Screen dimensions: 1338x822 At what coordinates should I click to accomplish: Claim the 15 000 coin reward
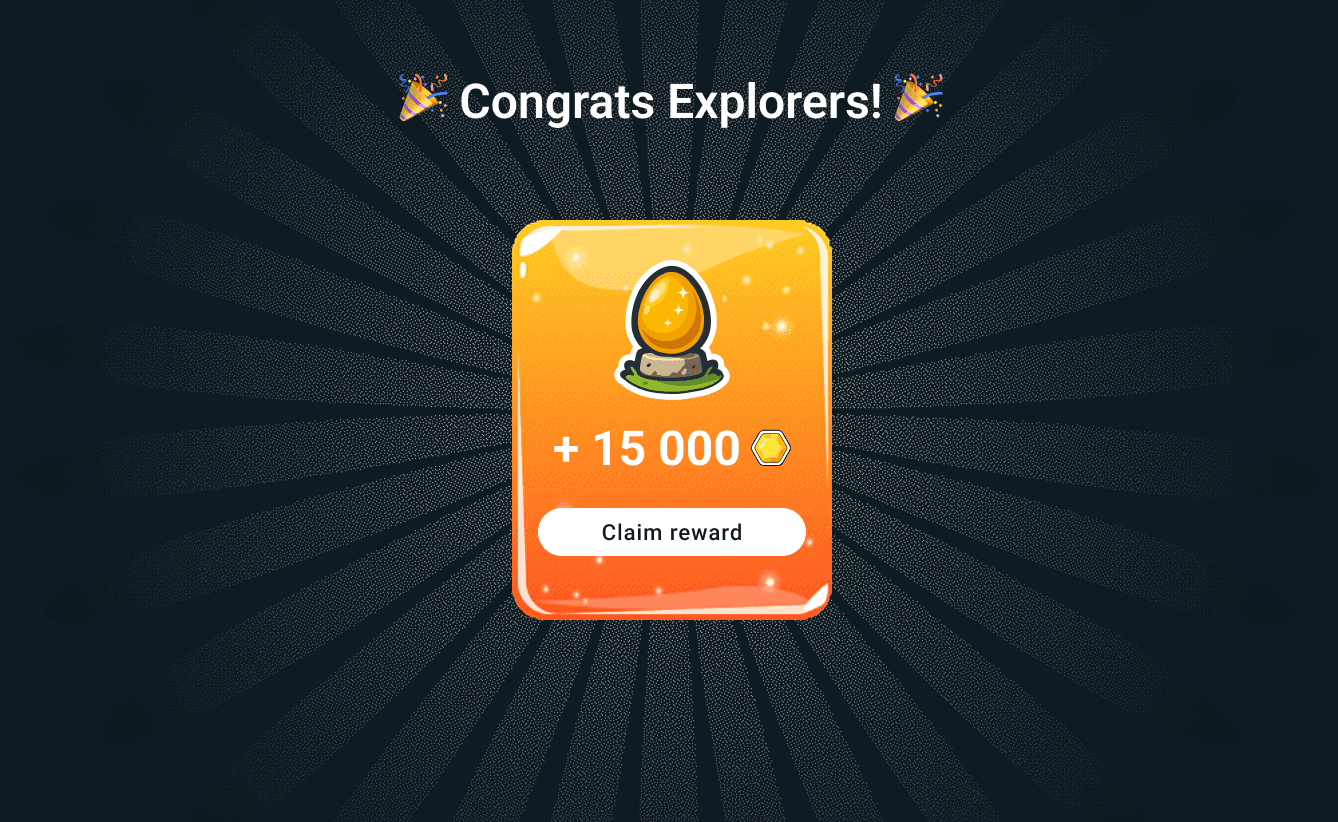(x=672, y=532)
